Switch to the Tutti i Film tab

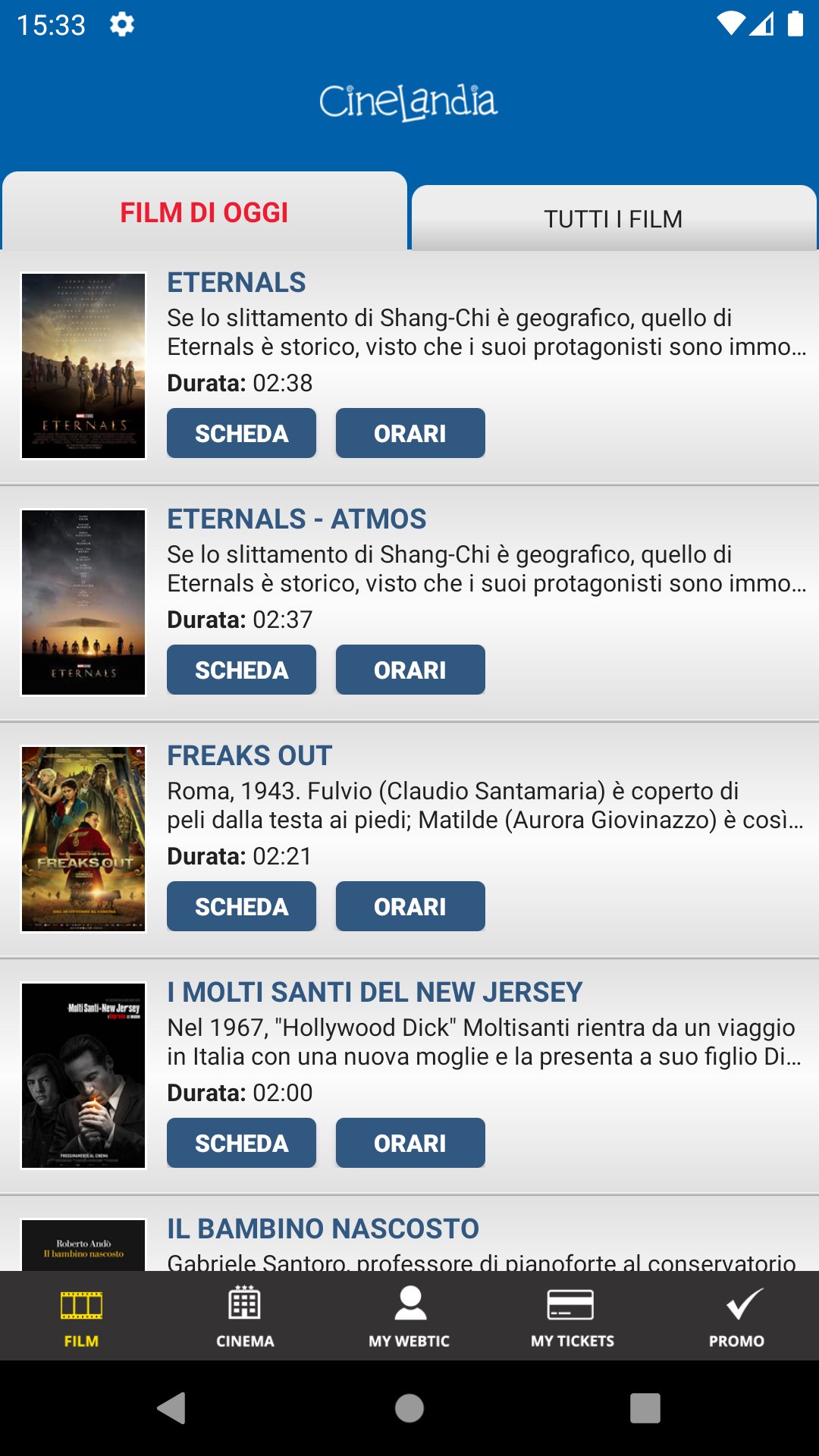613,218
